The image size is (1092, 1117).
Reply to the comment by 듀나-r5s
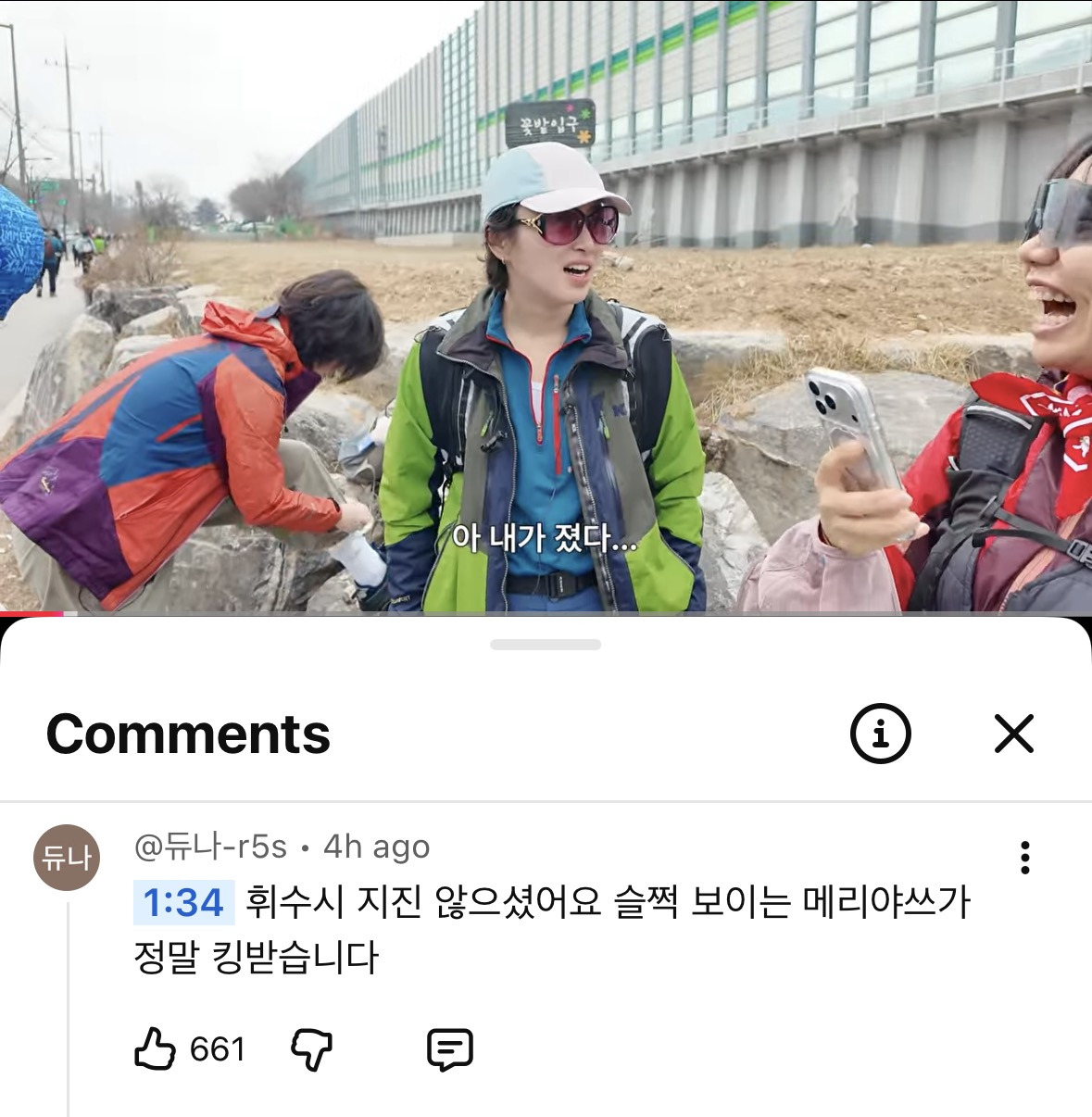(x=450, y=1049)
